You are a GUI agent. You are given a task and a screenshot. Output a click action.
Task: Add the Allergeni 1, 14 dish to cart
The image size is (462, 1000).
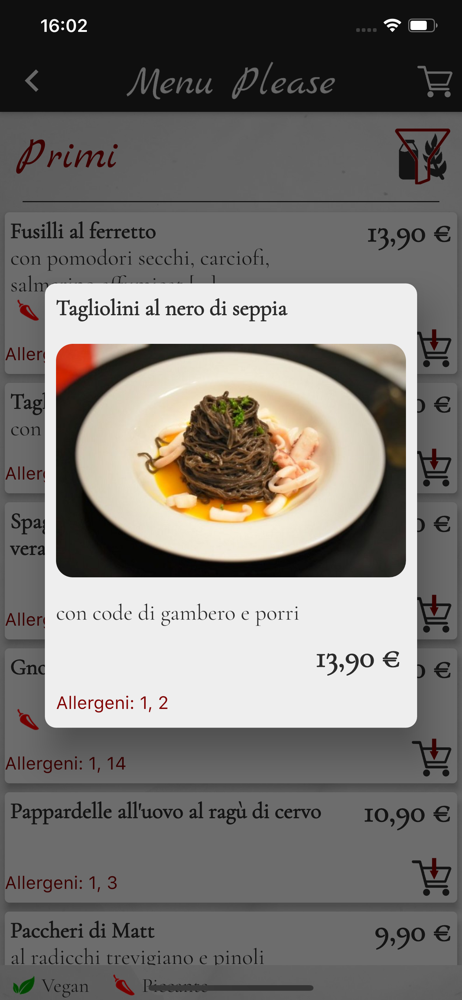432,758
